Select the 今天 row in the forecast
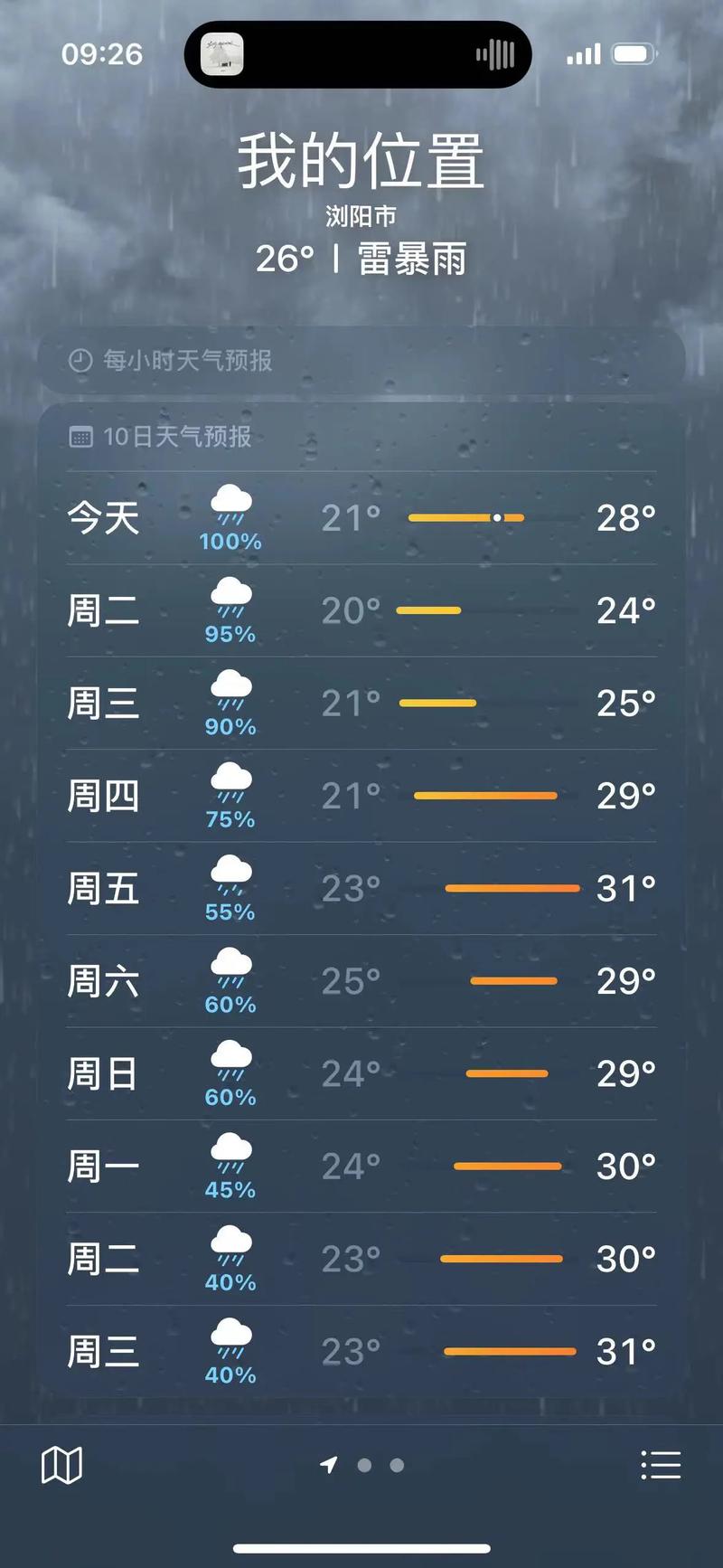 tap(361, 517)
